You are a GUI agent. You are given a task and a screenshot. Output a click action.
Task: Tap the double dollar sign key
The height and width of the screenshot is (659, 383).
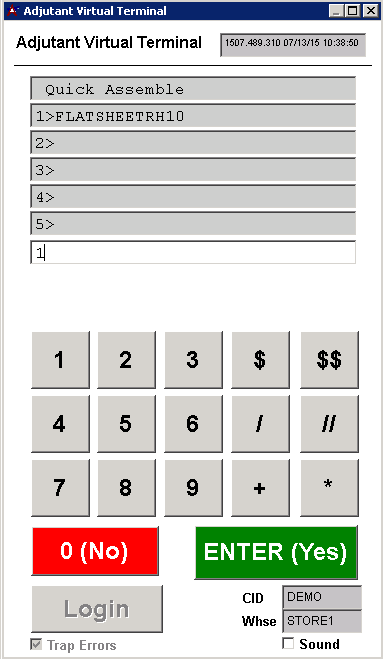[x=329, y=360]
